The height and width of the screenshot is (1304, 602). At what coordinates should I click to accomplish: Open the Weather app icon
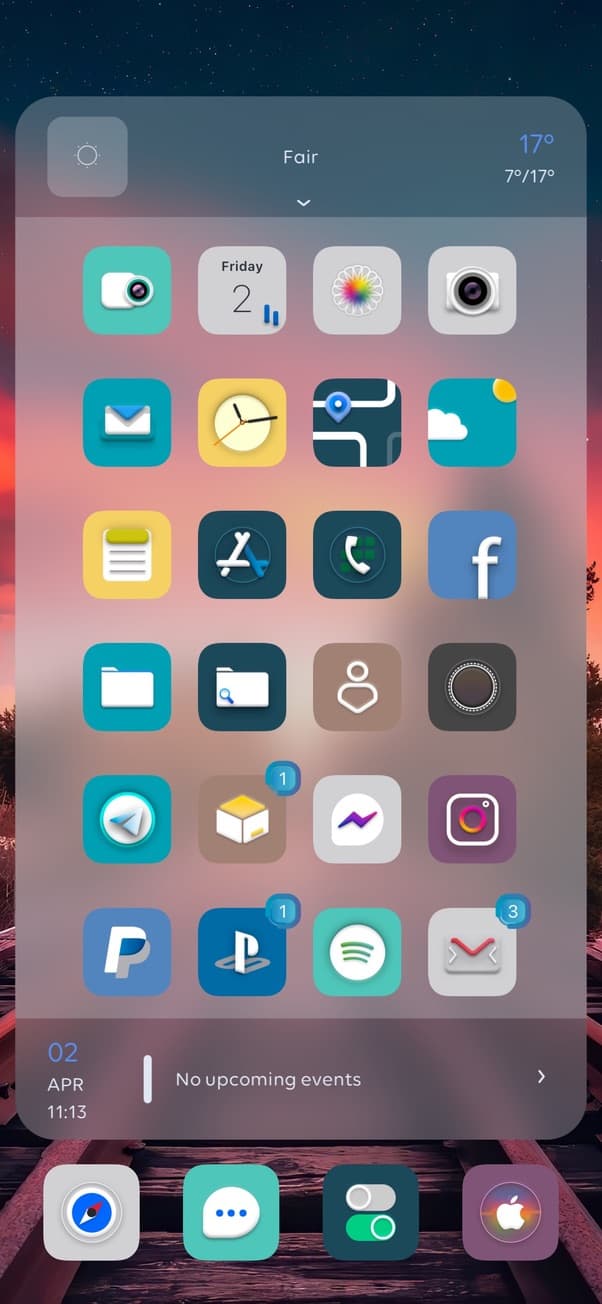472,422
